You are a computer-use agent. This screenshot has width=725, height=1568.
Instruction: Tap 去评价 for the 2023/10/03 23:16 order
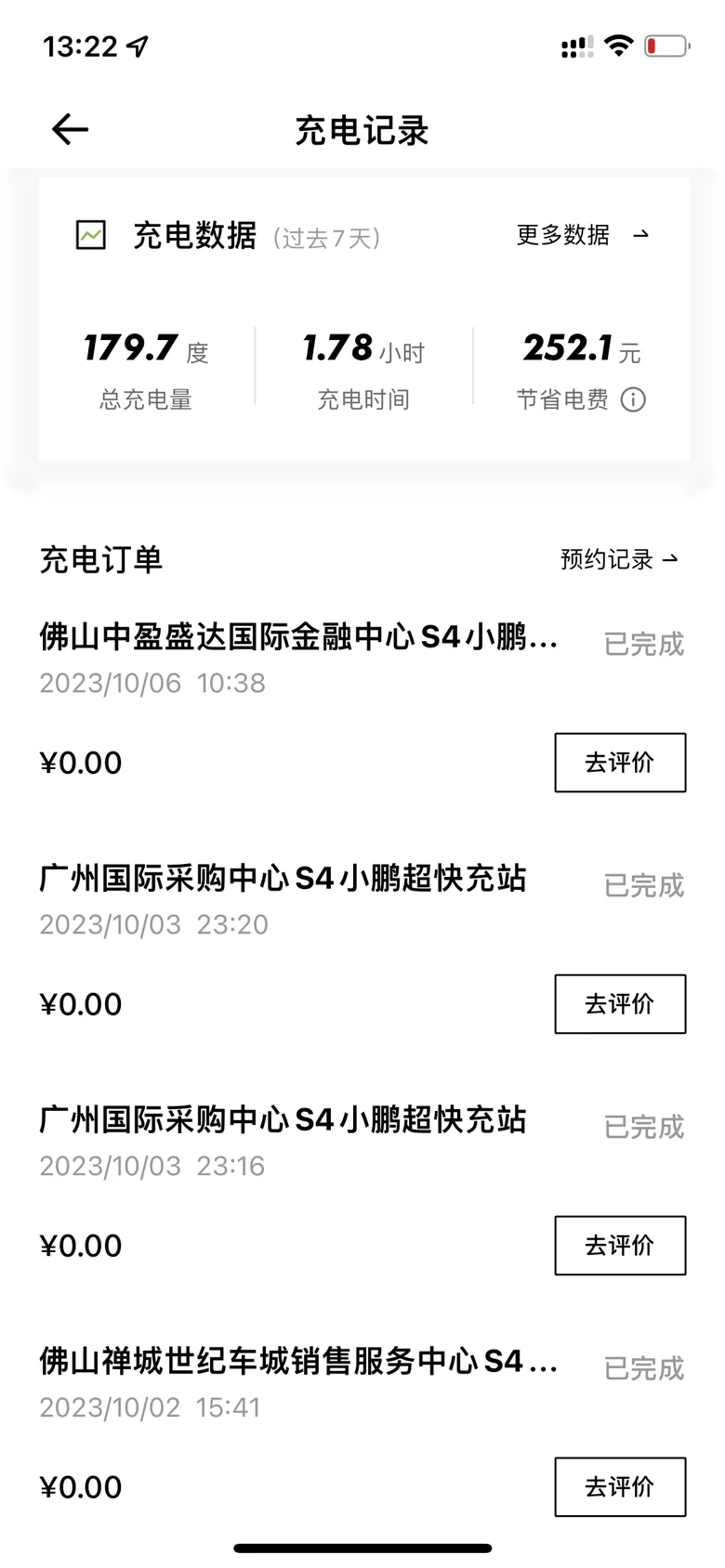tap(620, 1246)
